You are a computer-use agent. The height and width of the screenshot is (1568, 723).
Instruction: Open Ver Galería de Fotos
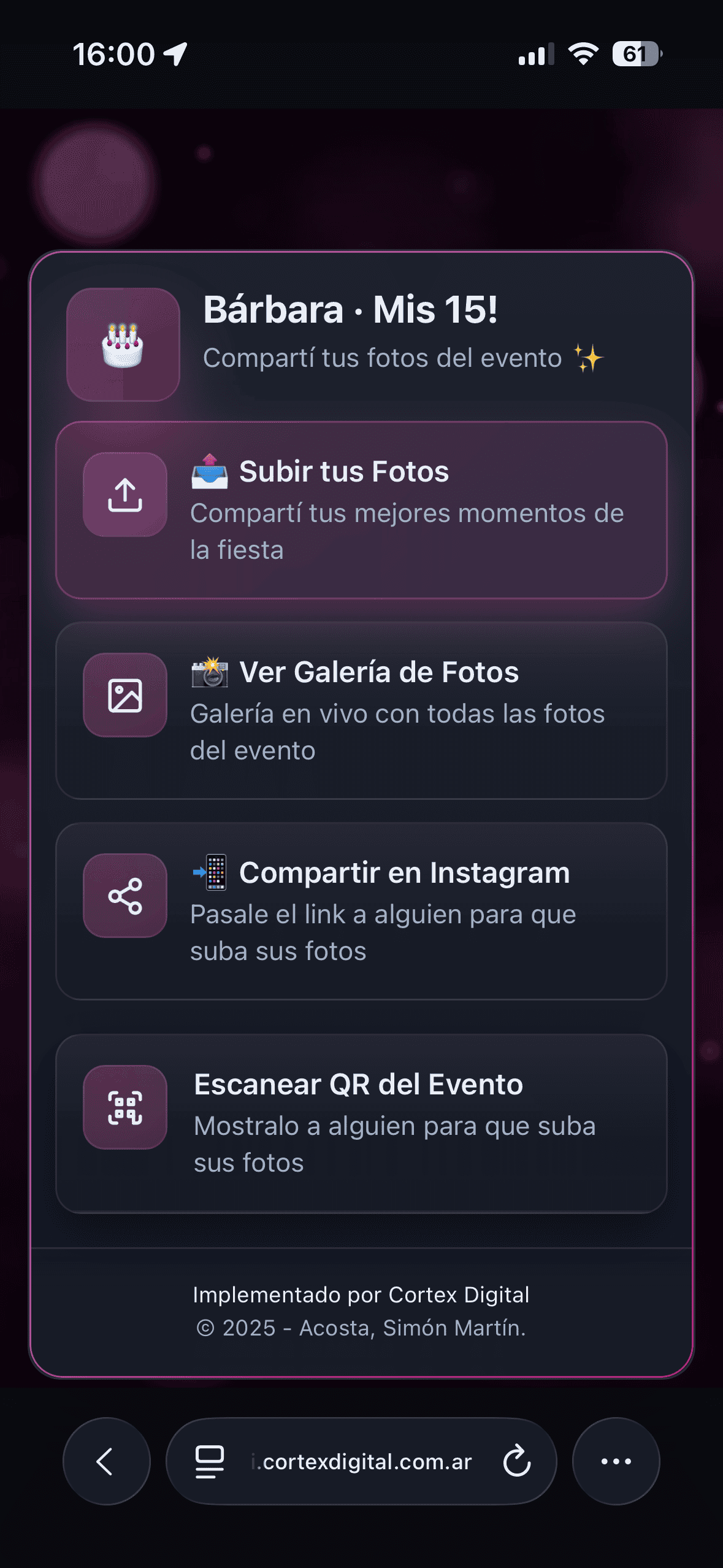tap(361, 710)
